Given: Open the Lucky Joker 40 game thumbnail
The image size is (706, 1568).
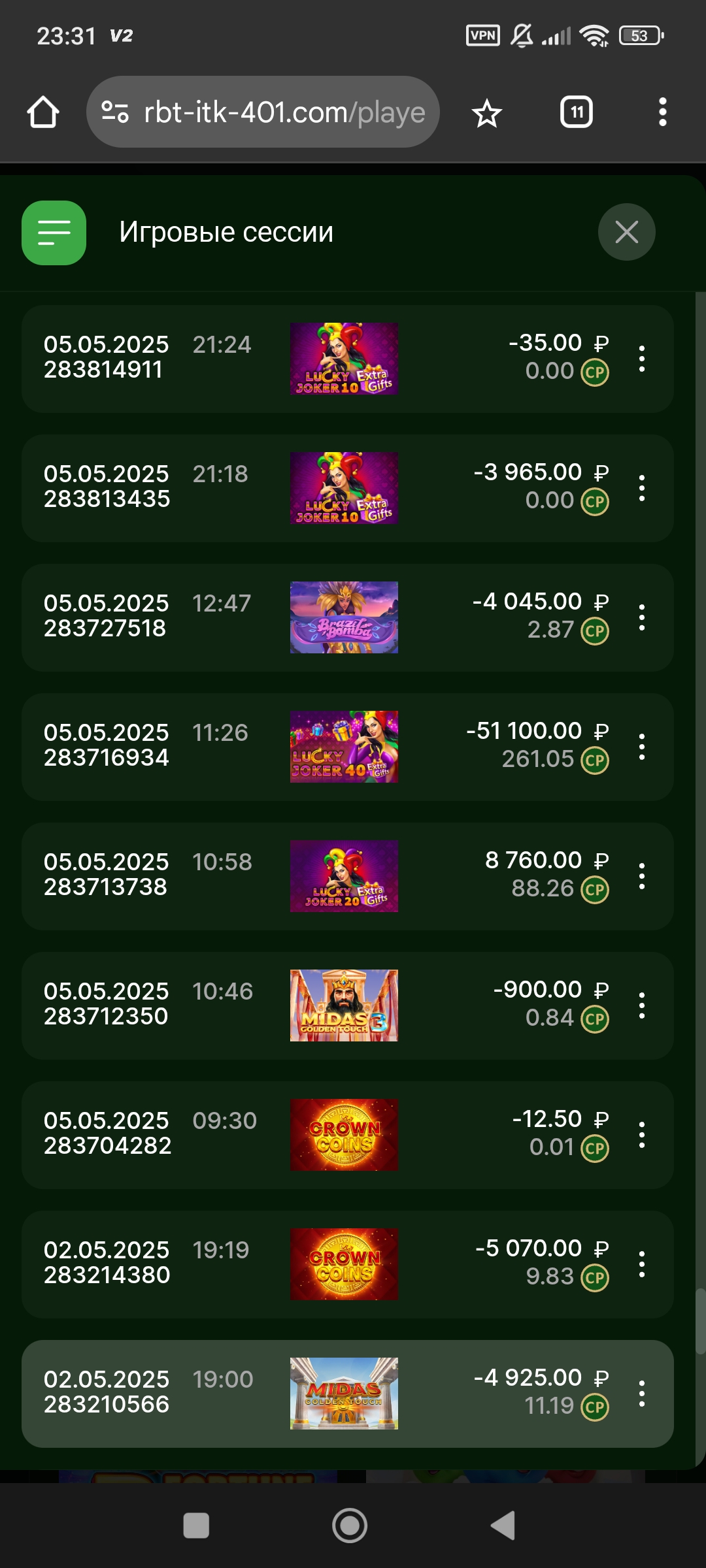Looking at the screenshot, I should pyautogui.click(x=344, y=747).
